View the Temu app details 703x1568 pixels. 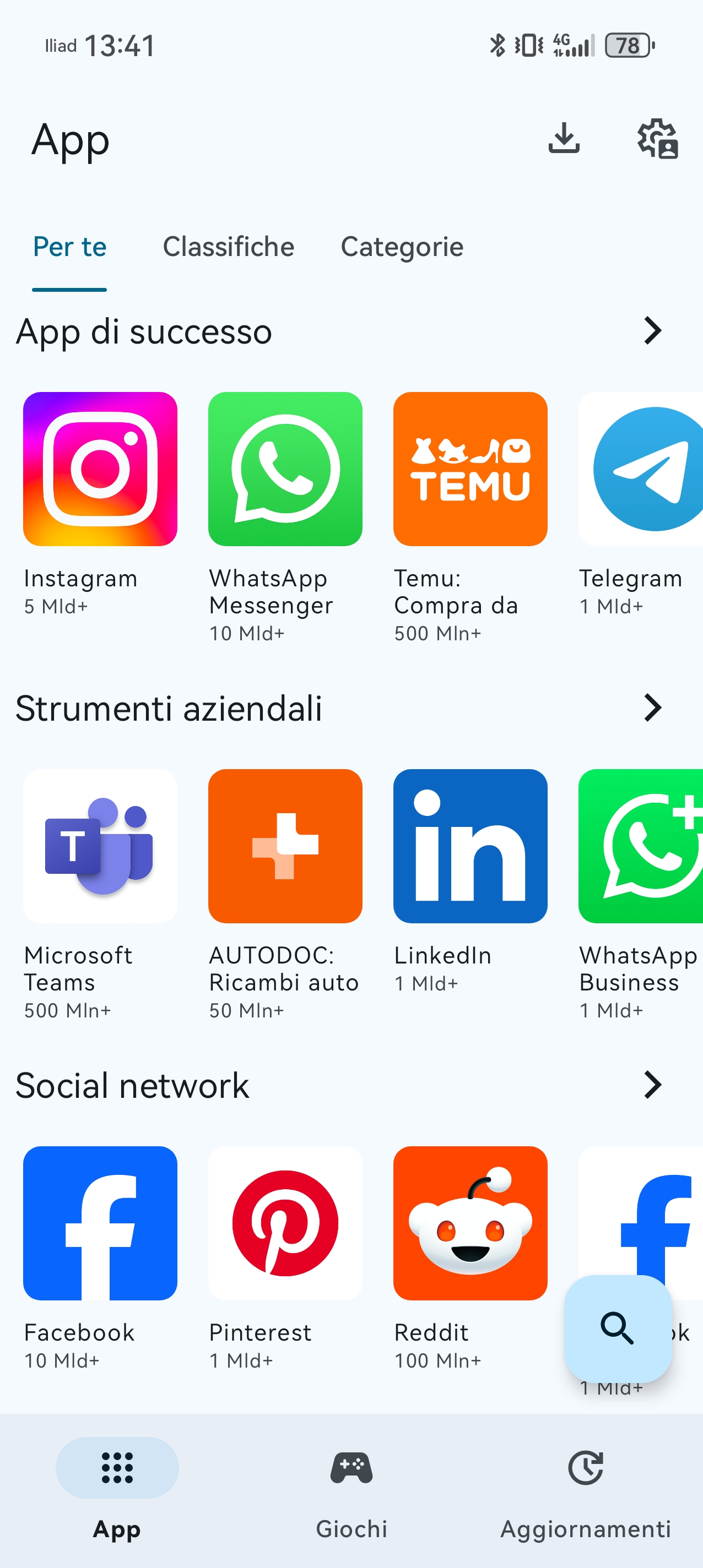470,469
